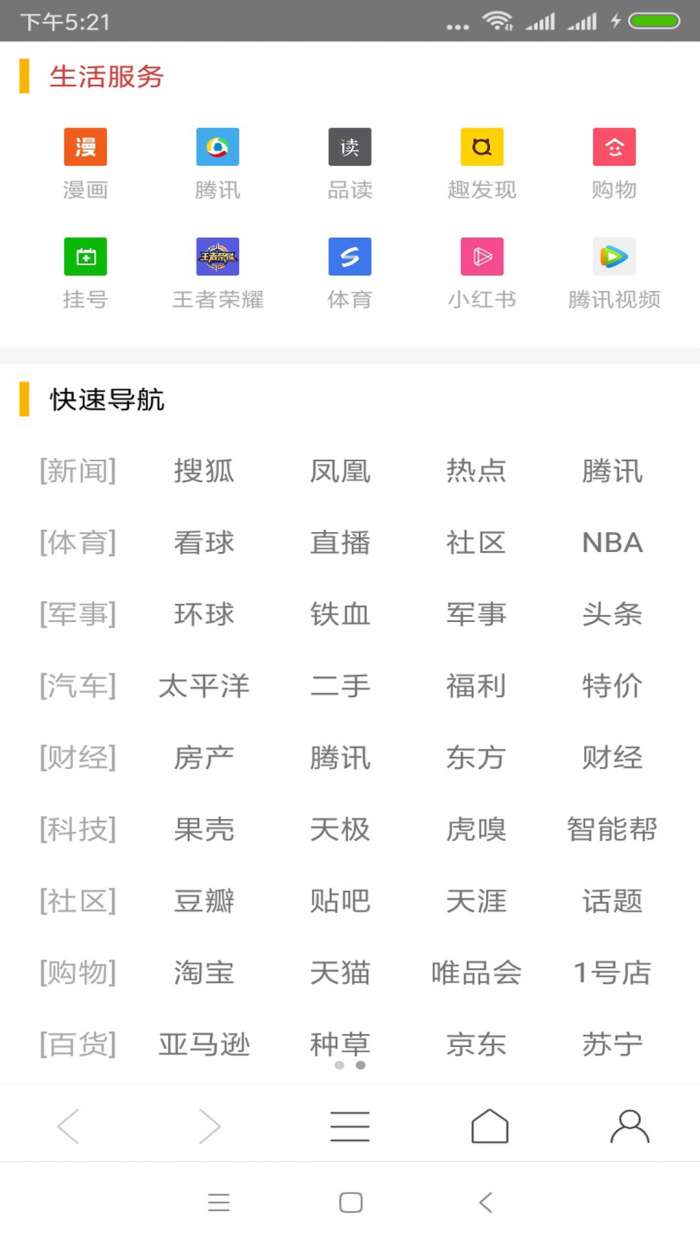Go to the browser home page
This screenshot has width=700, height=1244.
tap(490, 1127)
